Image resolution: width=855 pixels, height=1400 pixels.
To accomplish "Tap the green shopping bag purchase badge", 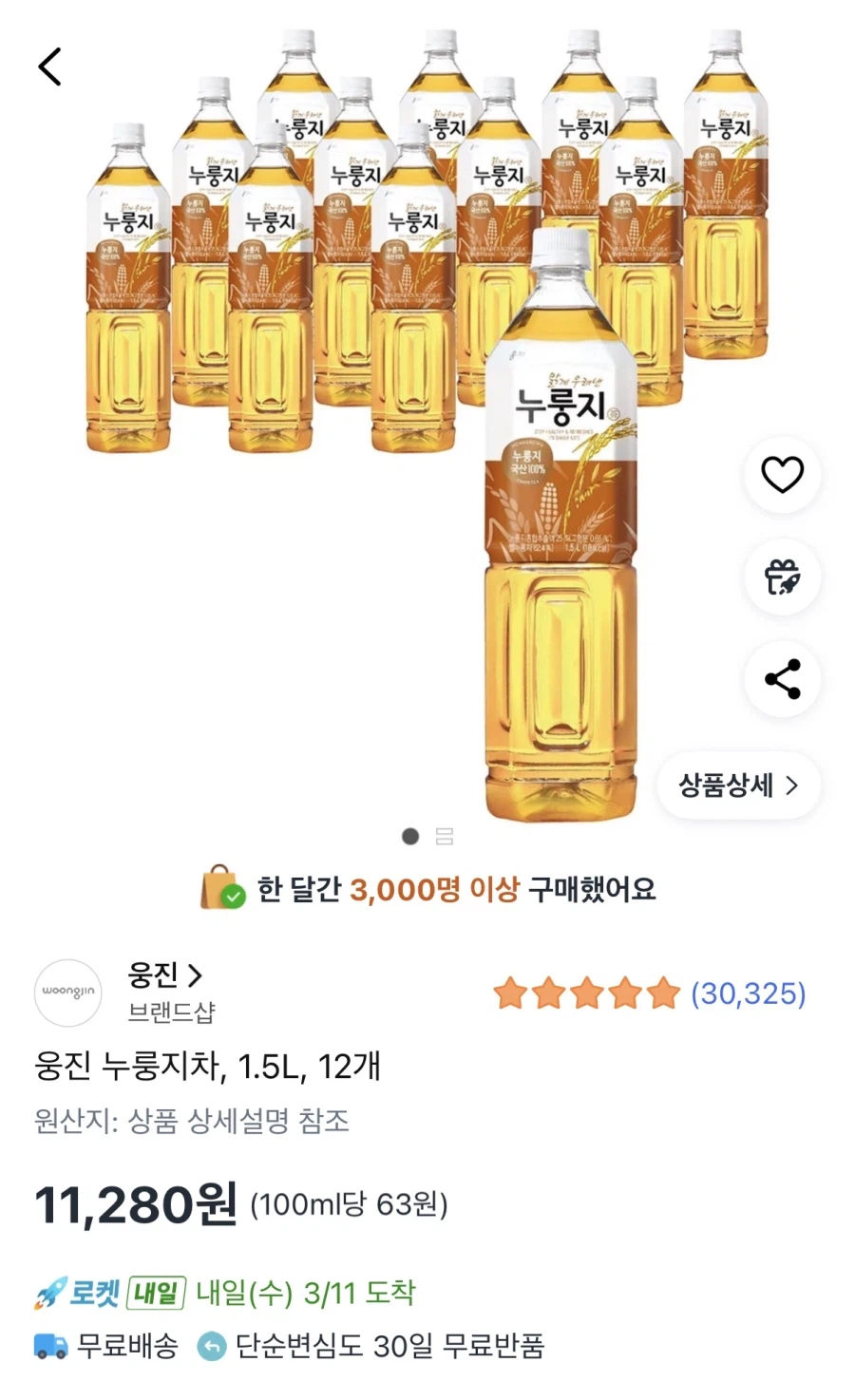I will tap(220, 890).
